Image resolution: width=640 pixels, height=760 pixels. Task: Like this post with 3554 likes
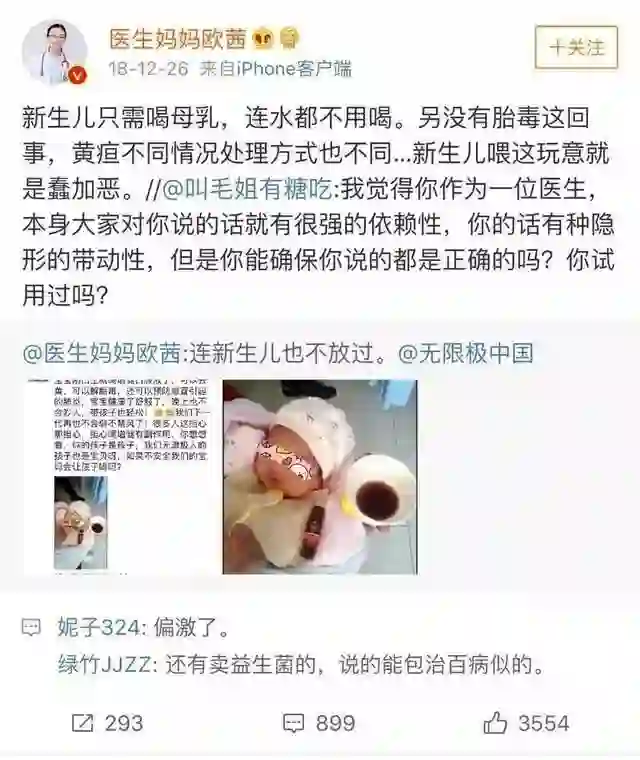(x=526, y=723)
